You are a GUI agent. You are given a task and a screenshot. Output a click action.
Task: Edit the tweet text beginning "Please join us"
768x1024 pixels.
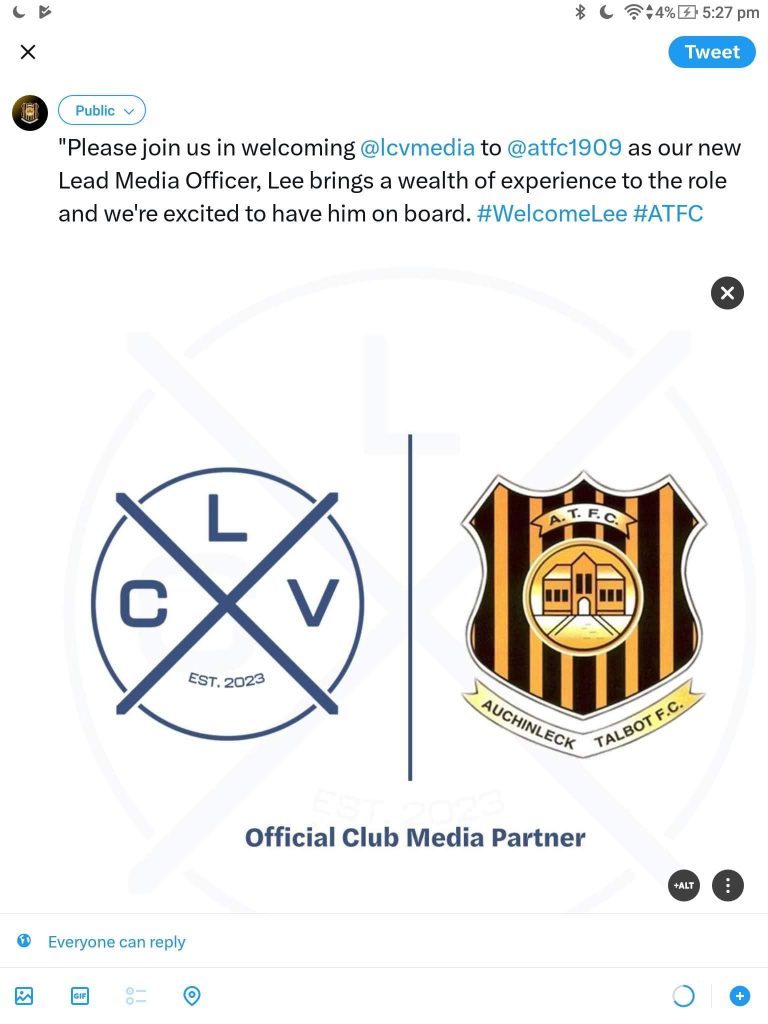[400, 181]
